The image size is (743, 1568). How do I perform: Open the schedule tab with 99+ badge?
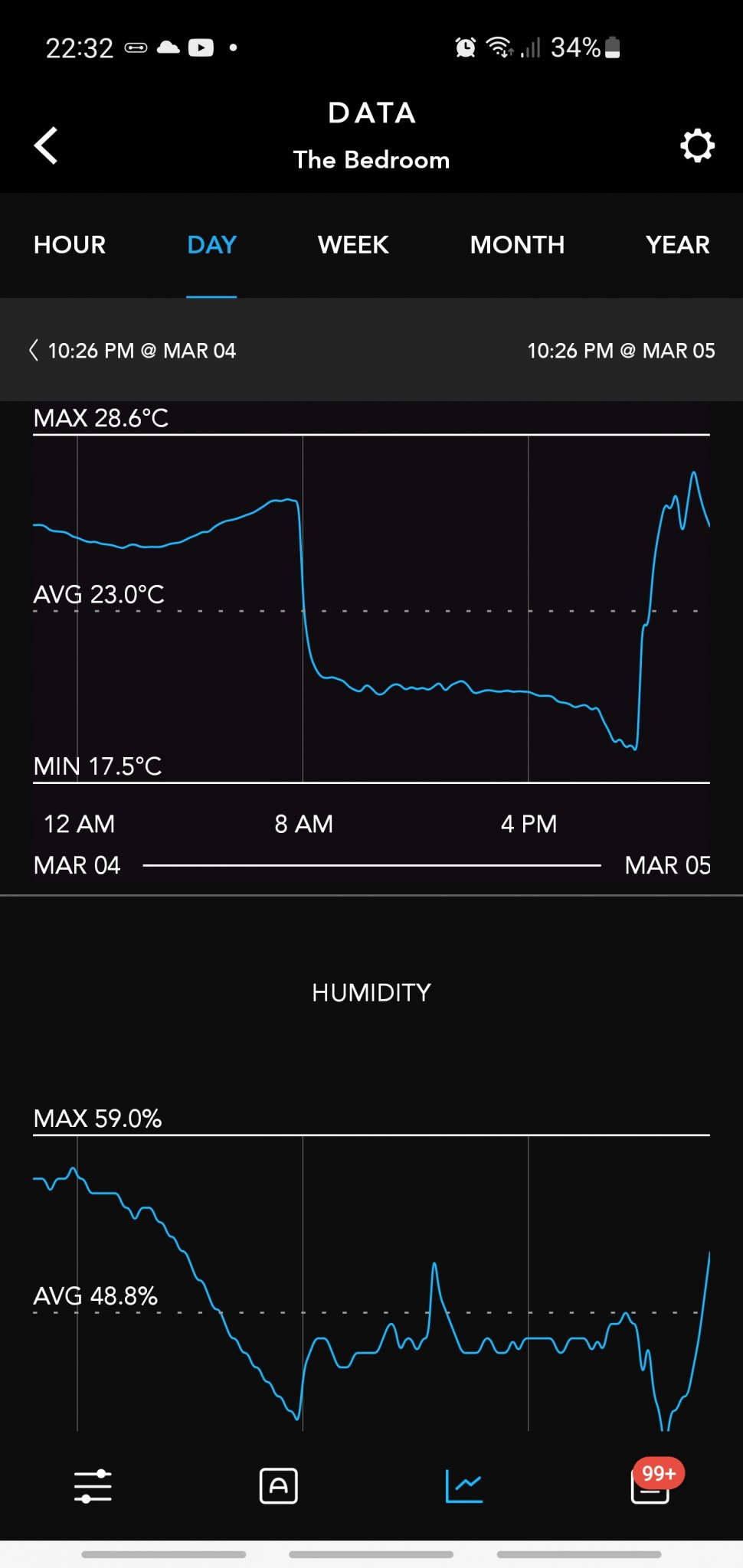coord(650,1486)
